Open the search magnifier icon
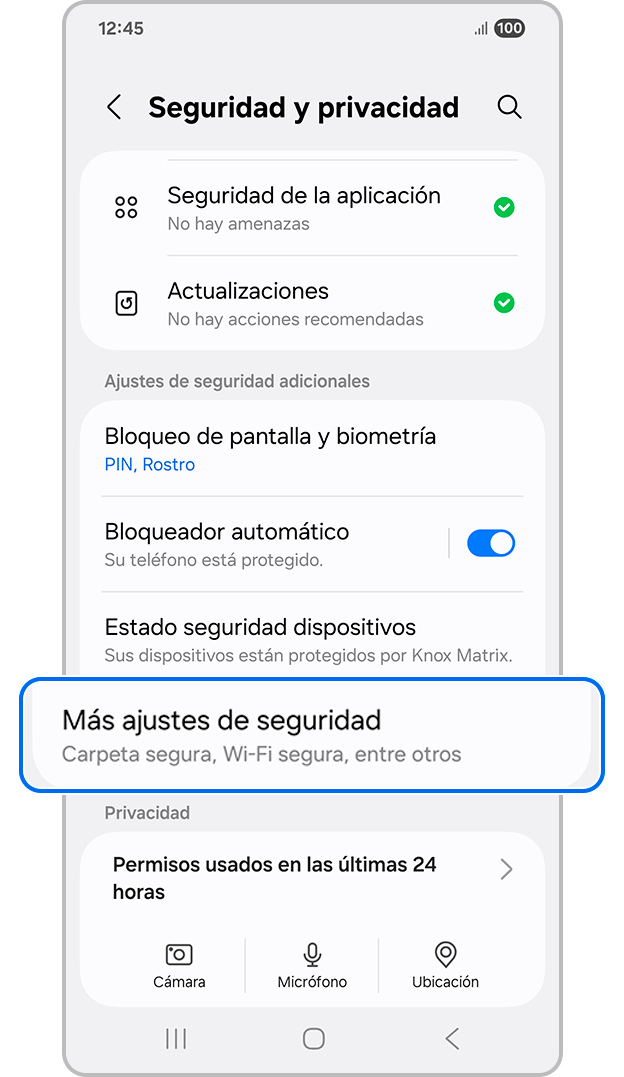This screenshot has height=1077, width=624. point(509,108)
